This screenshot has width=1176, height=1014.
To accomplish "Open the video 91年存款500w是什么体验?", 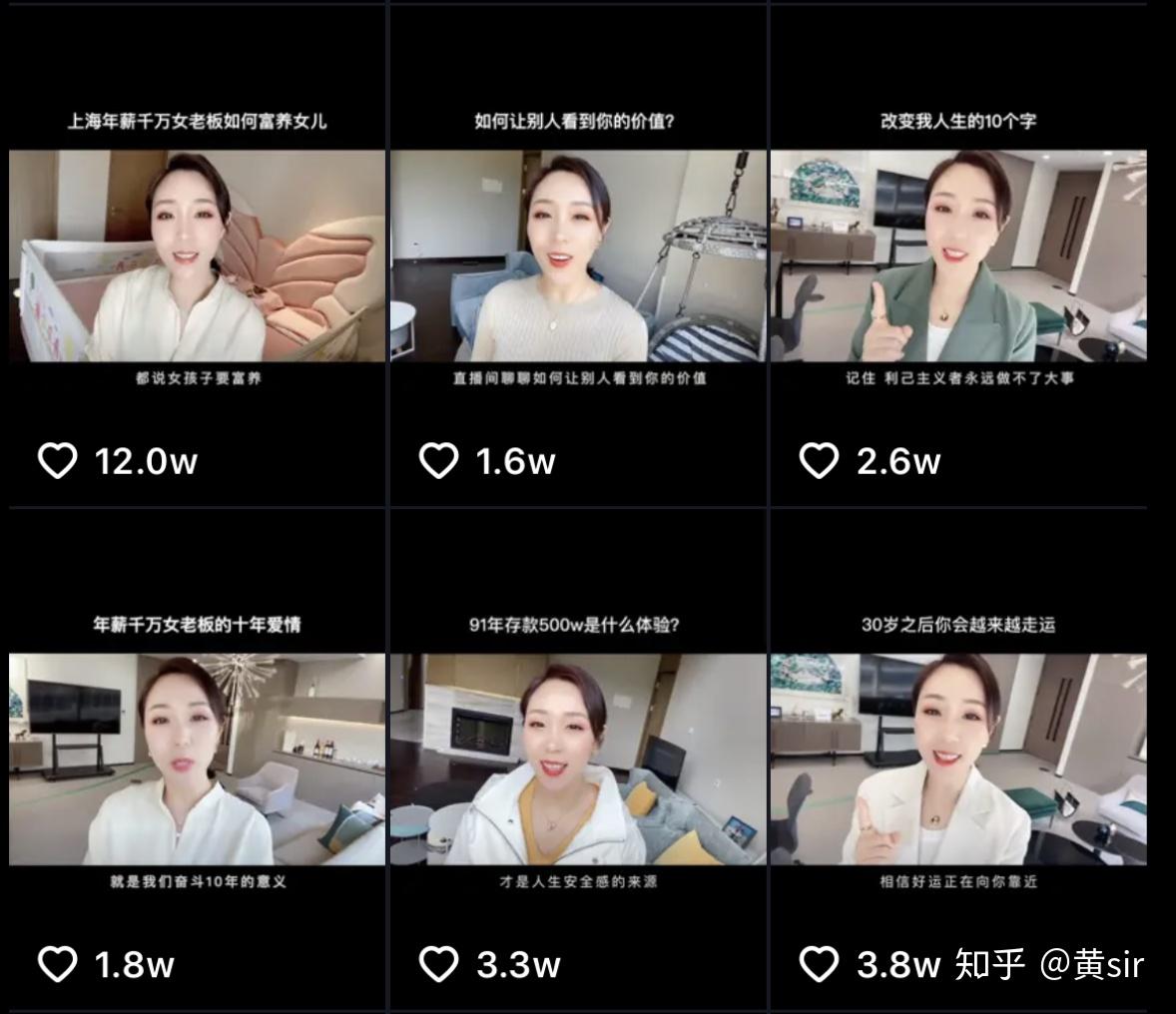I will 578,759.
